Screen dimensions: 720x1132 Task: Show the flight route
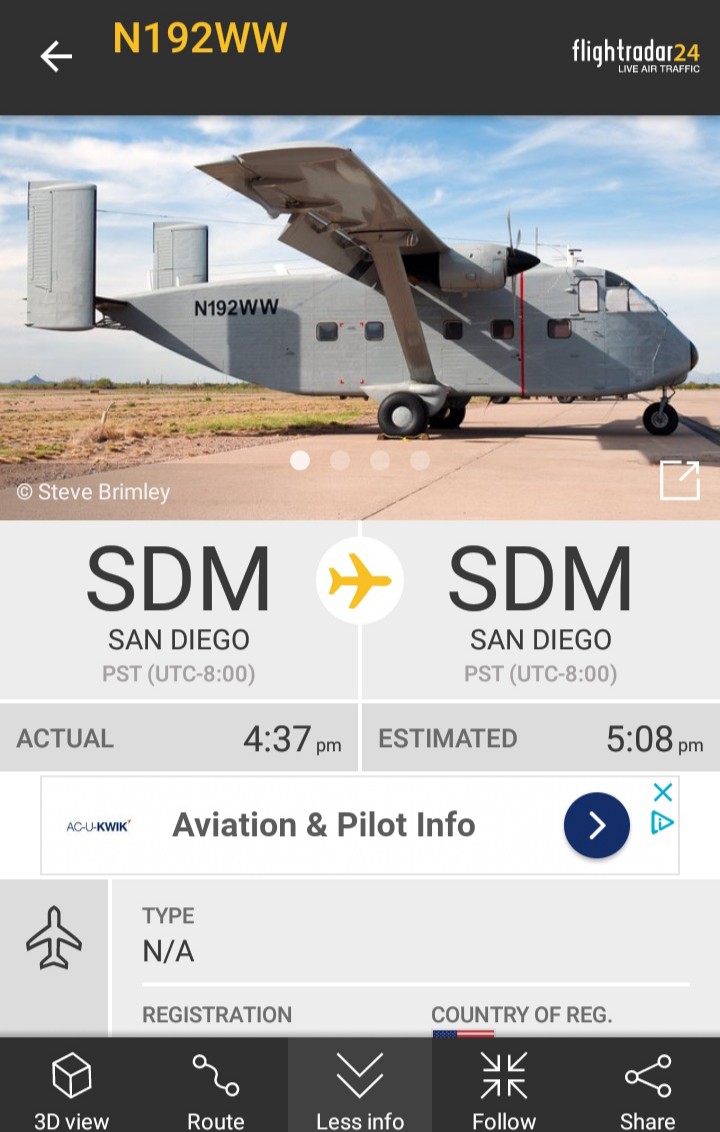pos(216,1090)
